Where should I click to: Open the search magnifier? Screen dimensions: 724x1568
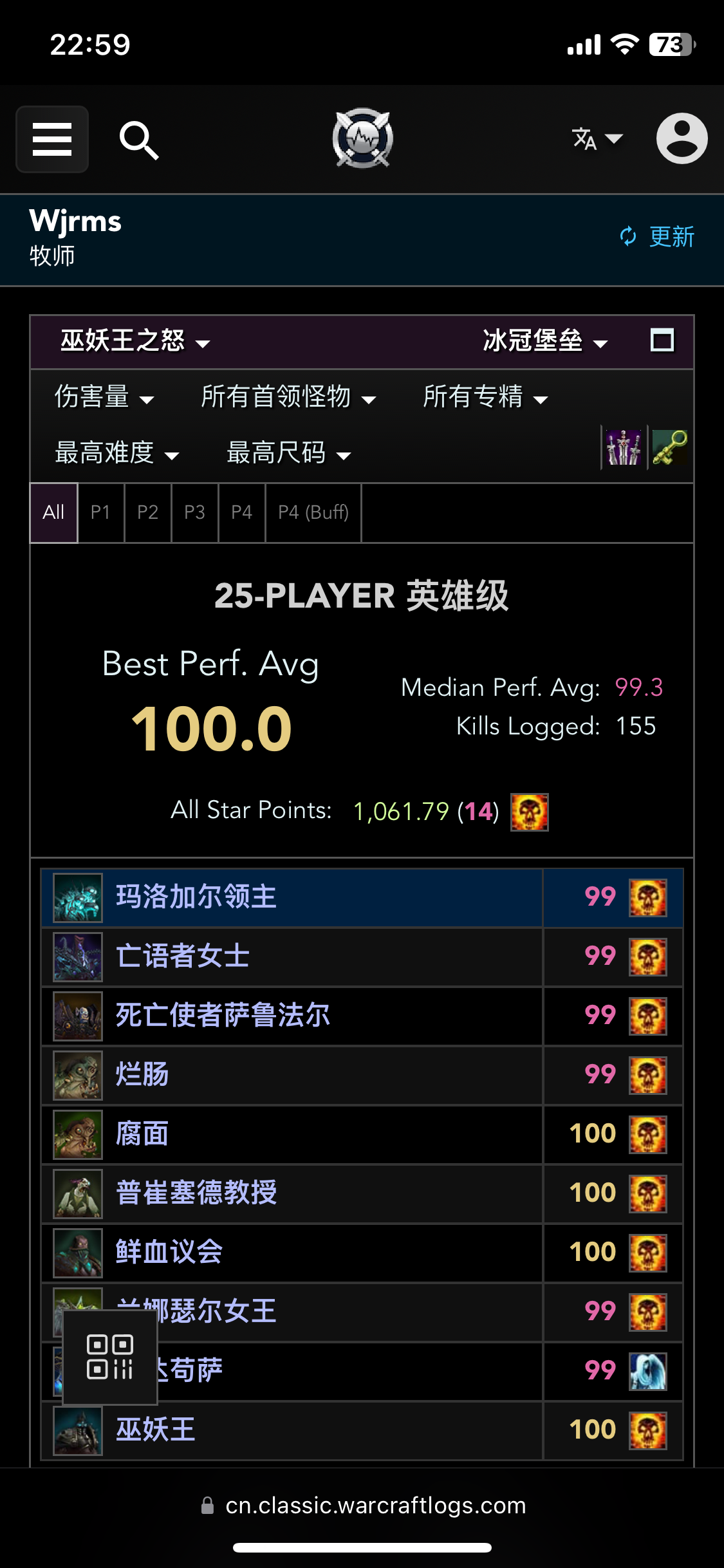point(138,140)
